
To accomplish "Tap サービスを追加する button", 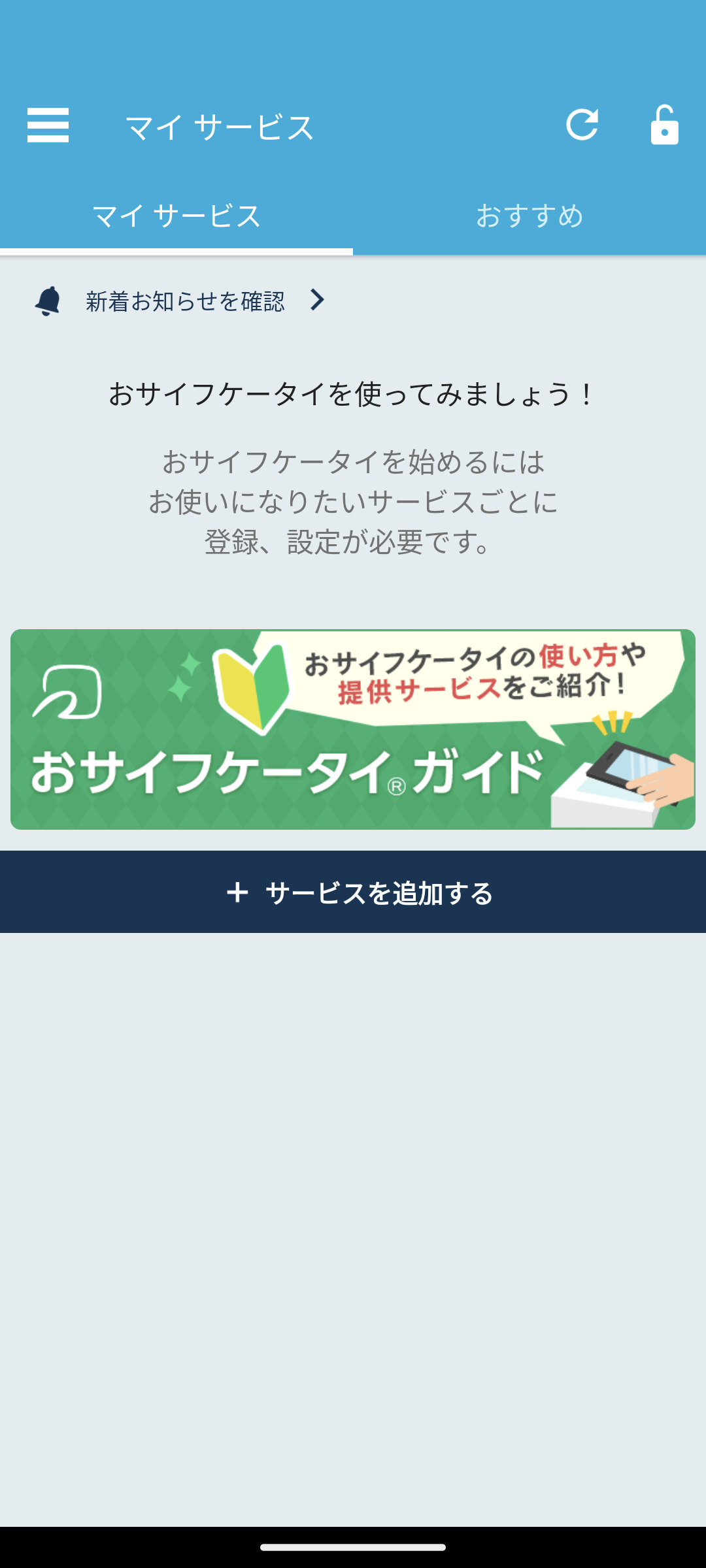I will 353,892.
